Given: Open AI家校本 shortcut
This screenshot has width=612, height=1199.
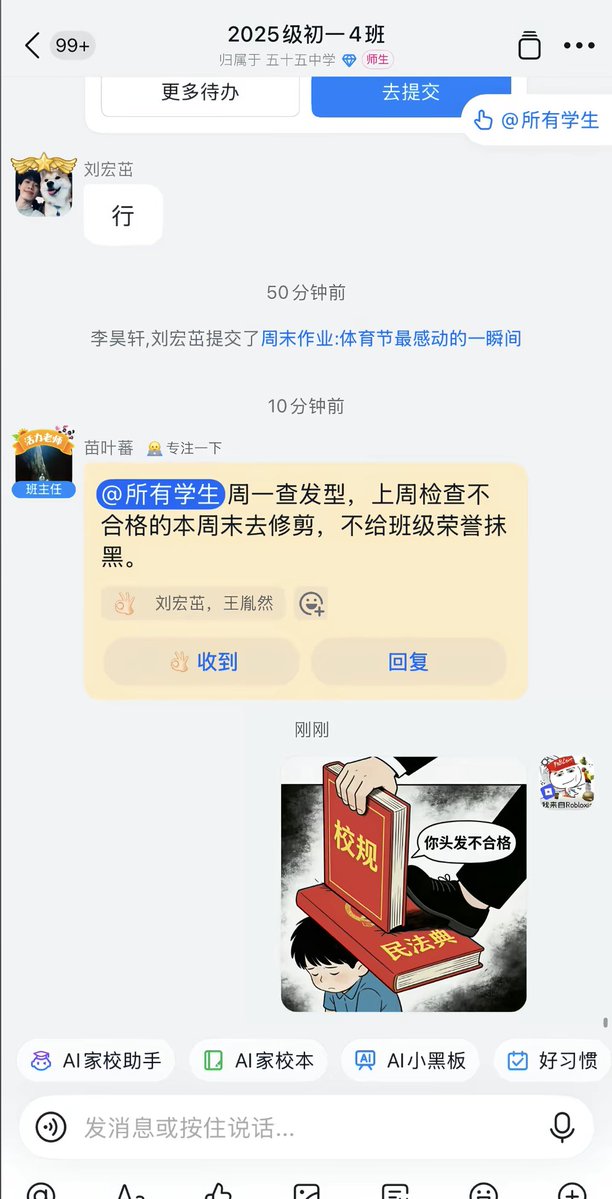Looking at the screenshot, I should (259, 1060).
